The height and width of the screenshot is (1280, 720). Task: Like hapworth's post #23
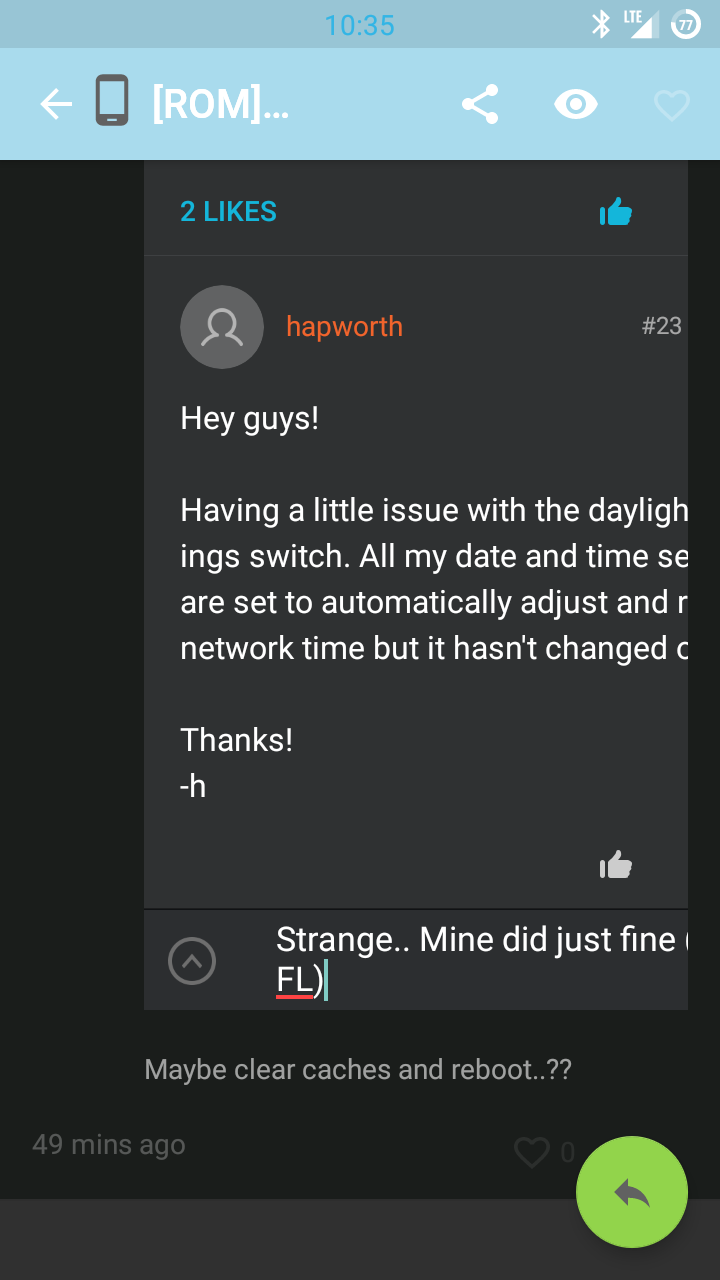pos(616,865)
